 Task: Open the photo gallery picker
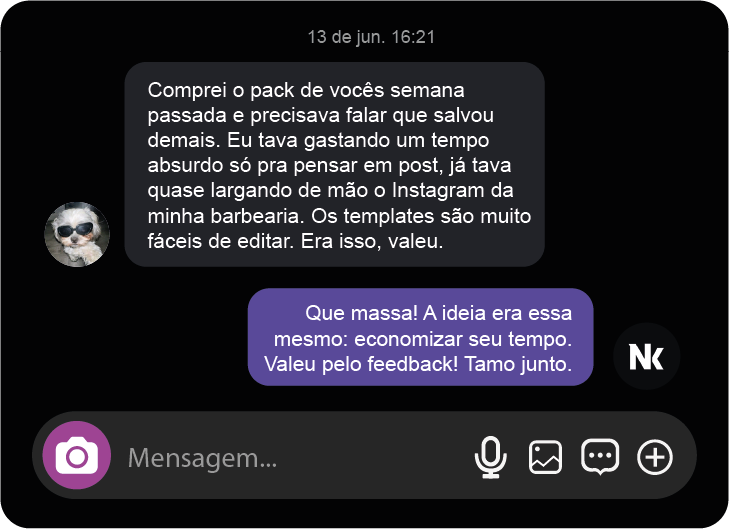coord(545,457)
